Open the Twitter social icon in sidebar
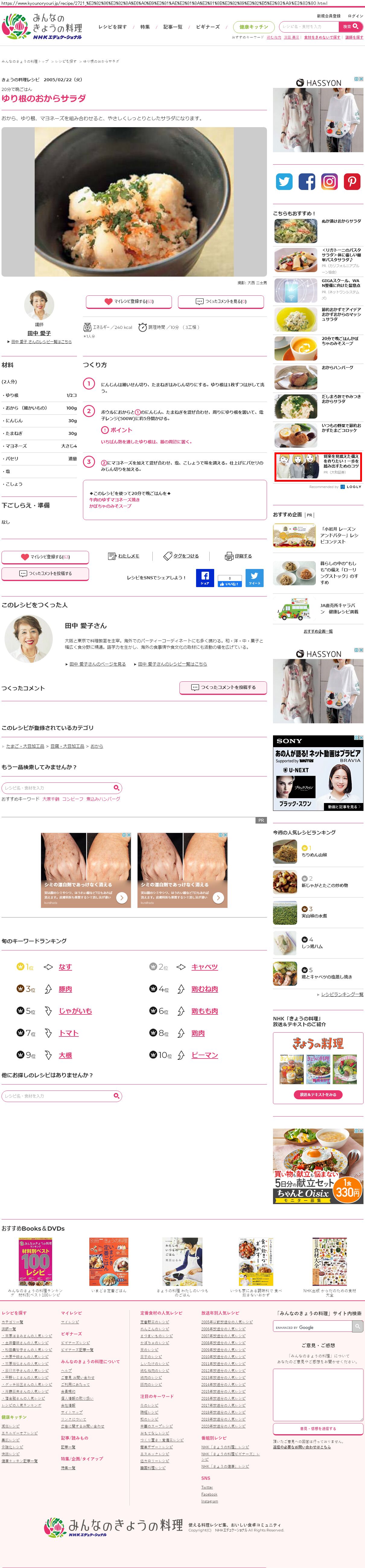 click(x=284, y=182)
